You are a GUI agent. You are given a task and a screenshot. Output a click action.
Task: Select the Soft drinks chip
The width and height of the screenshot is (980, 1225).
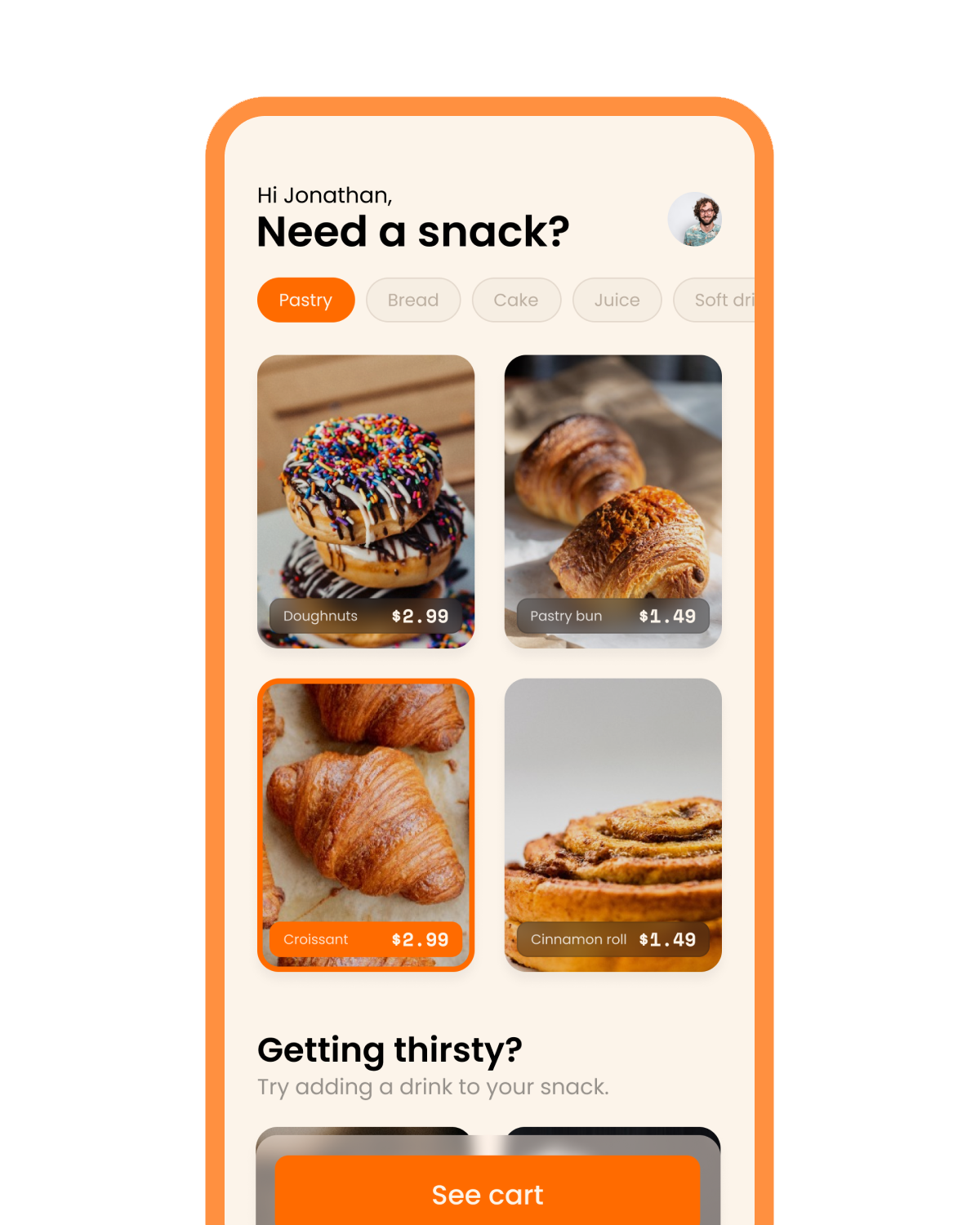[x=719, y=300]
